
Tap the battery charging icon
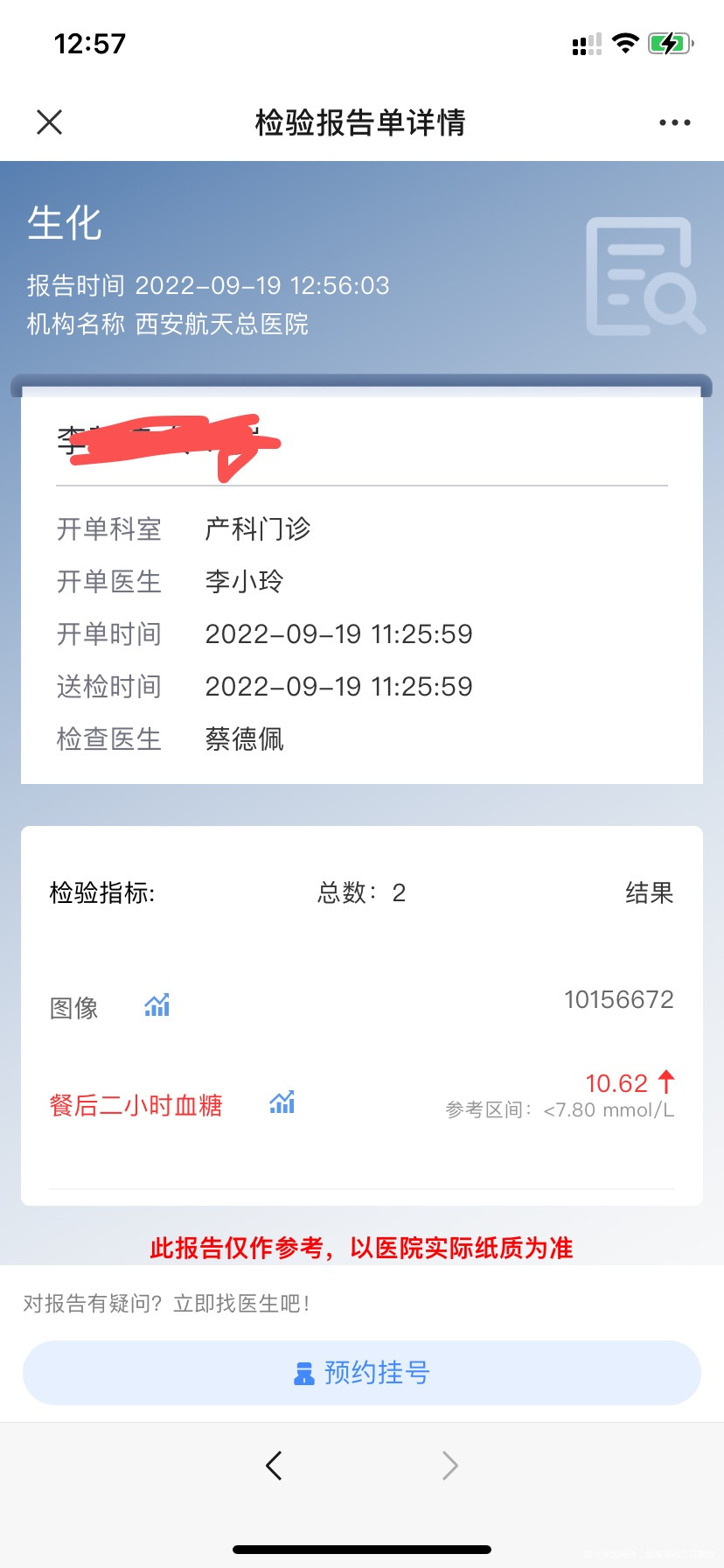point(672,43)
